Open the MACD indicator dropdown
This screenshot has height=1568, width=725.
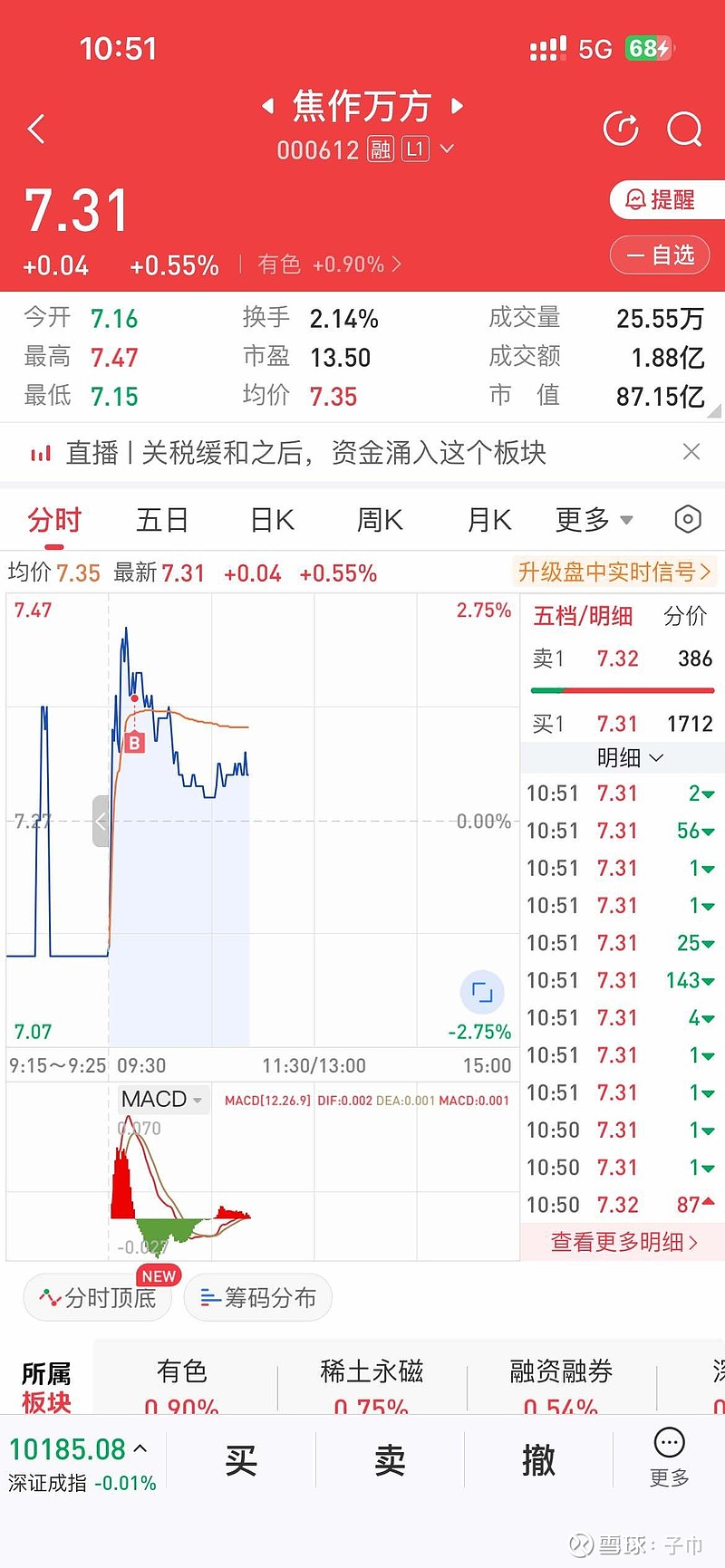162,1099
